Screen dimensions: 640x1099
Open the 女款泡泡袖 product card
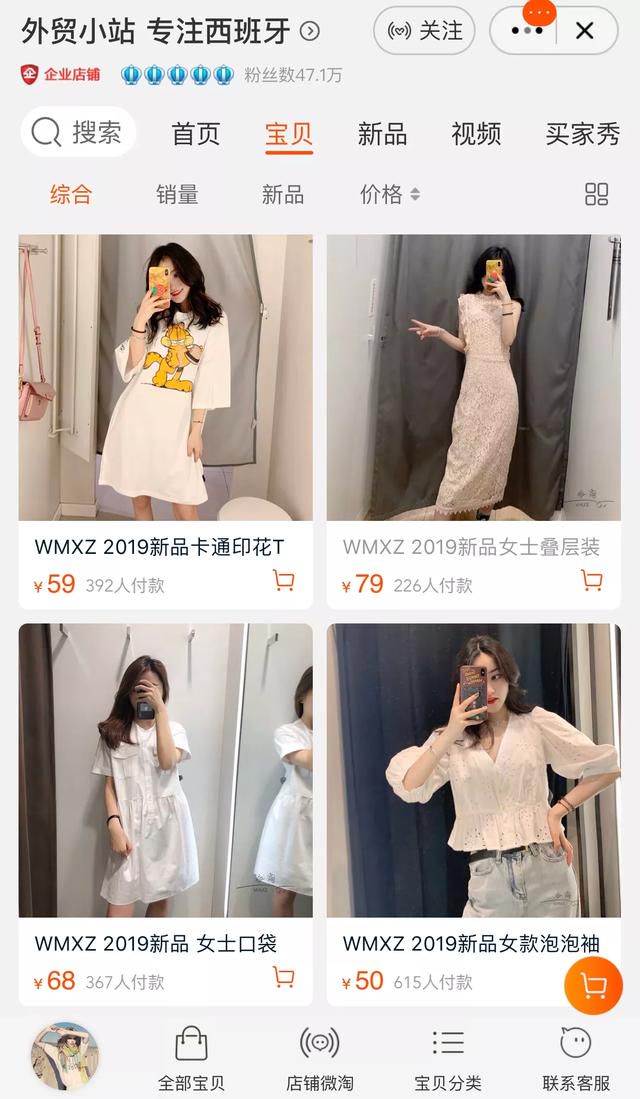[473, 790]
